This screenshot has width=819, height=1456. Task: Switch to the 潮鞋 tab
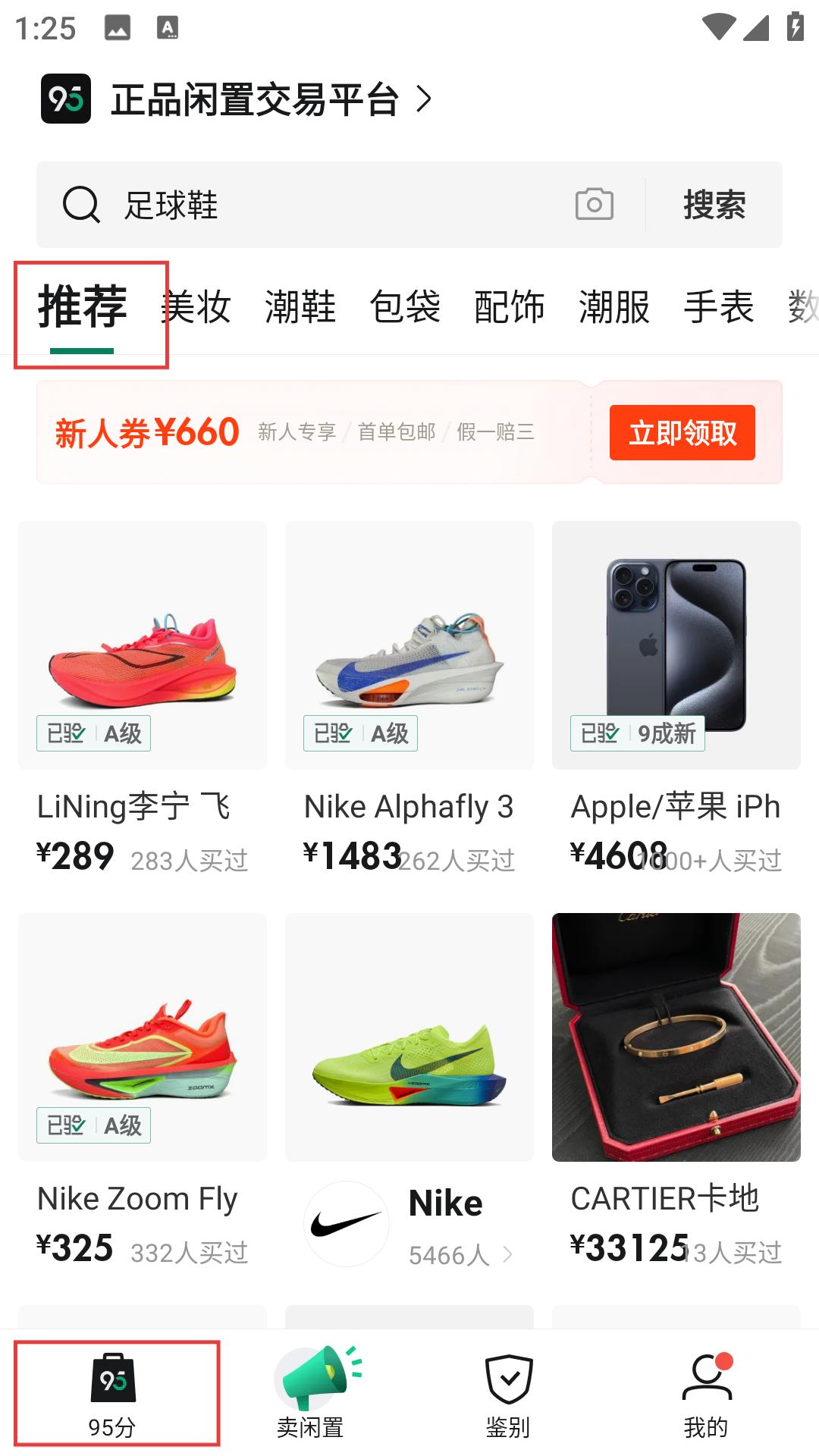pos(300,307)
